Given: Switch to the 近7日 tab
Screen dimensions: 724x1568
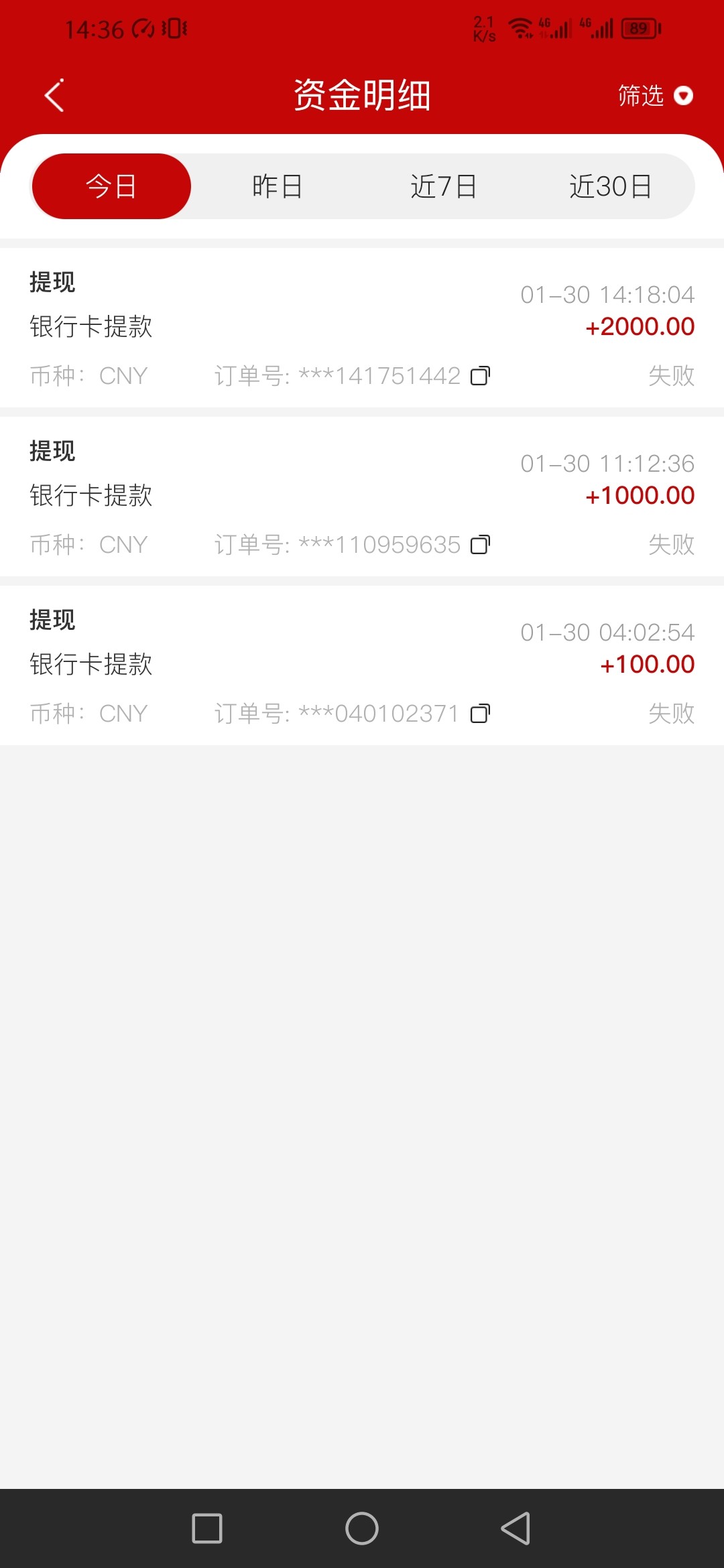Looking at the screenshot, I should coord(444,186).
